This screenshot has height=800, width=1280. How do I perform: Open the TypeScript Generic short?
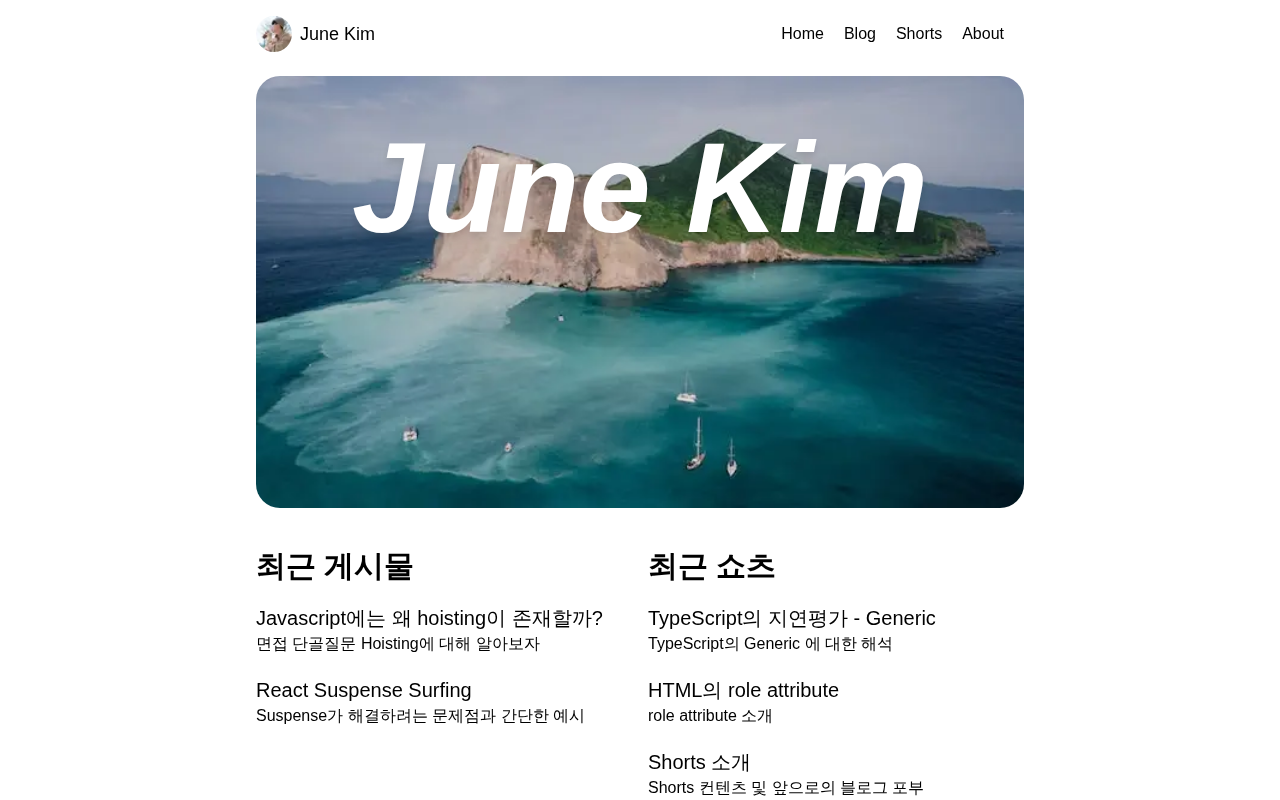pos(791,619)
